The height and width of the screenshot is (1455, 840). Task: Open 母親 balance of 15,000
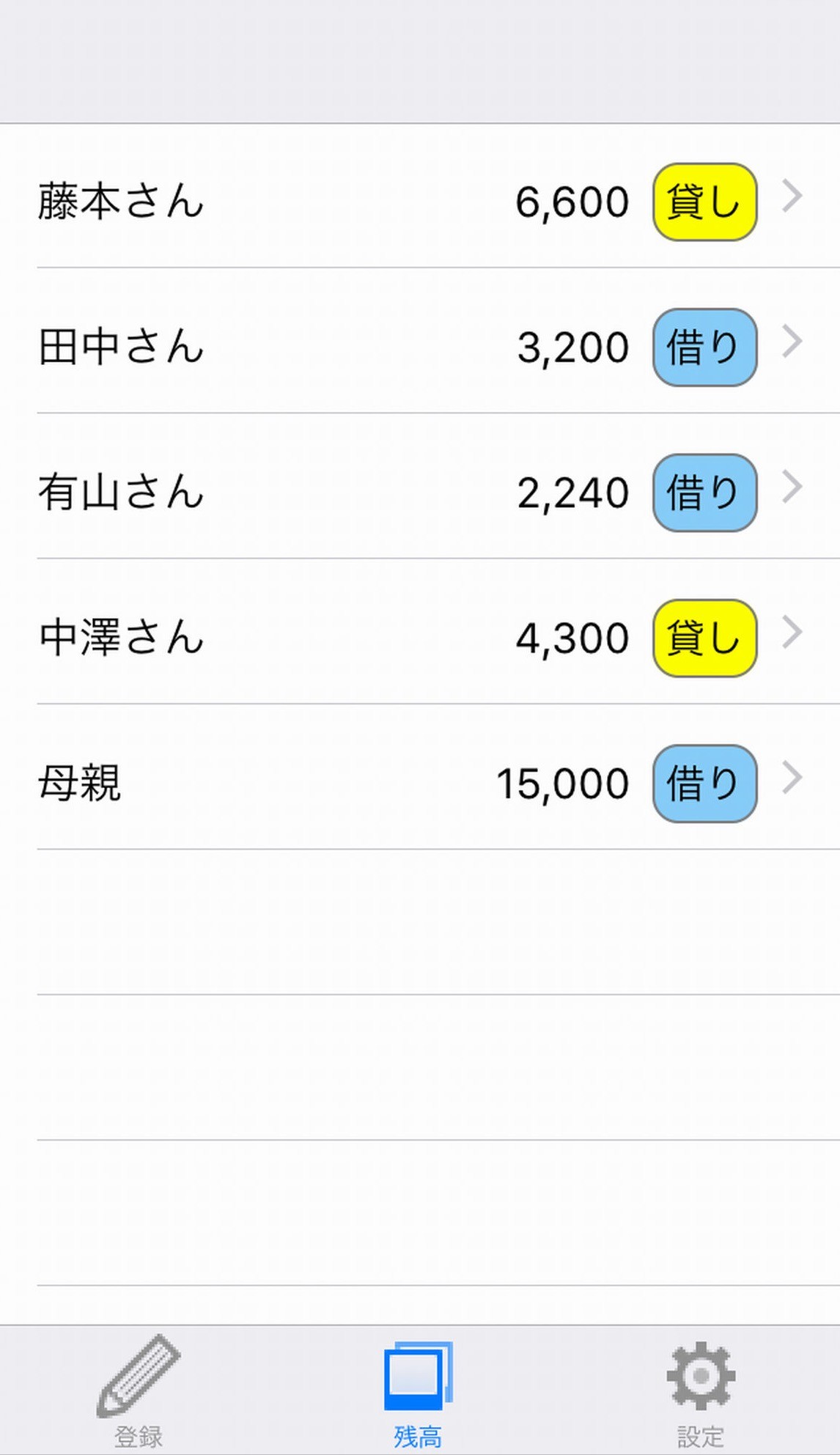coord(420,782)
